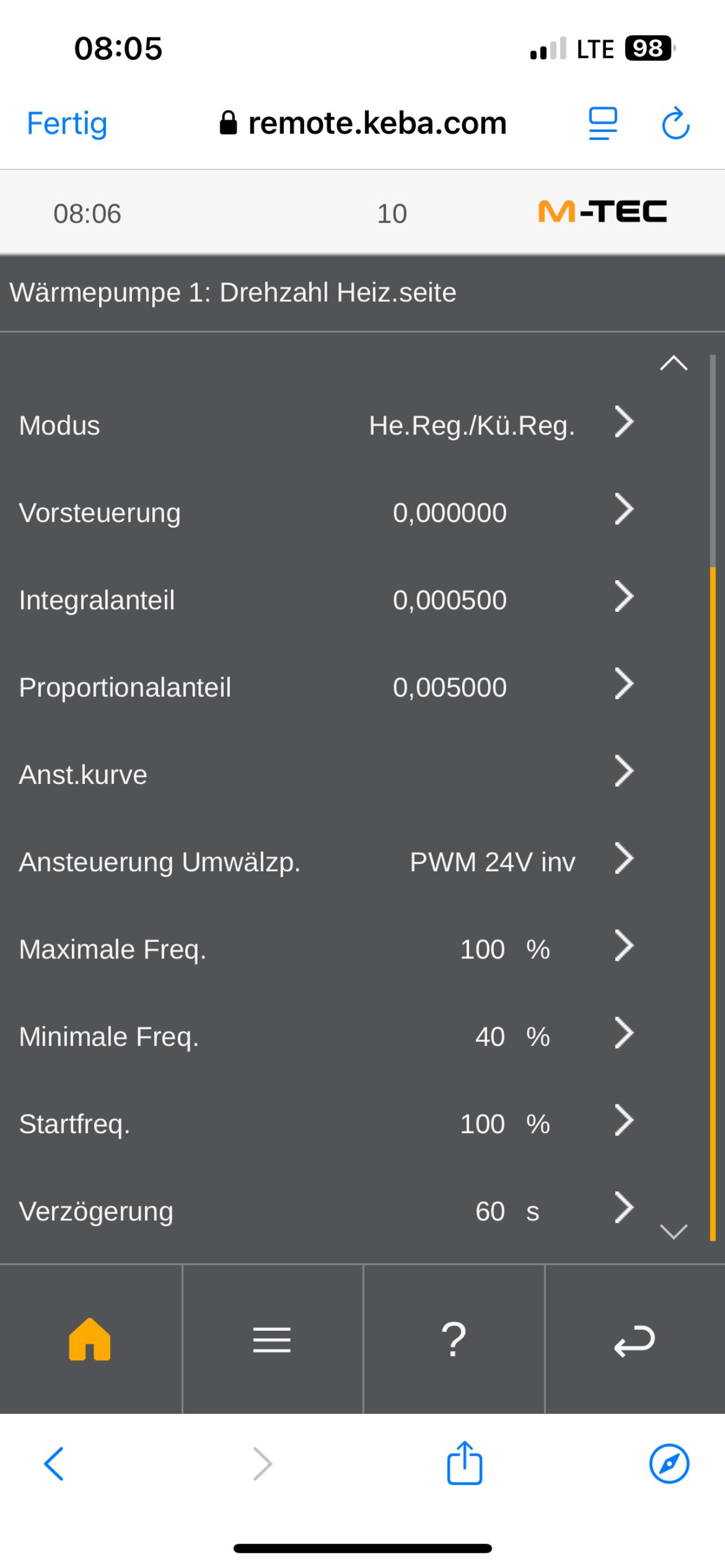Tap the down arrow below the list
This screenshot has height=1568, width=725.
673,1231
